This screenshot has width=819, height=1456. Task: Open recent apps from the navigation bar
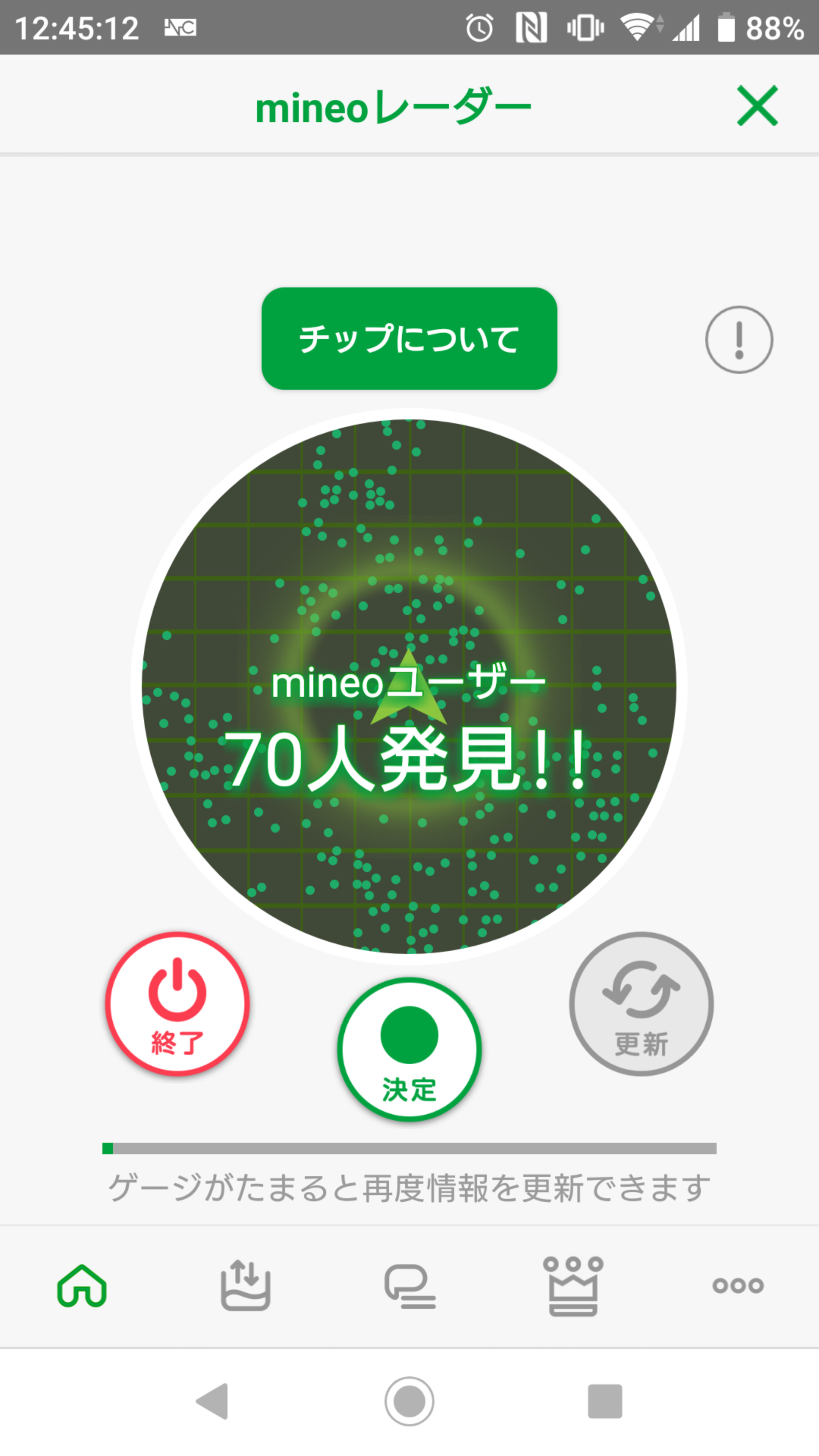605,1401
